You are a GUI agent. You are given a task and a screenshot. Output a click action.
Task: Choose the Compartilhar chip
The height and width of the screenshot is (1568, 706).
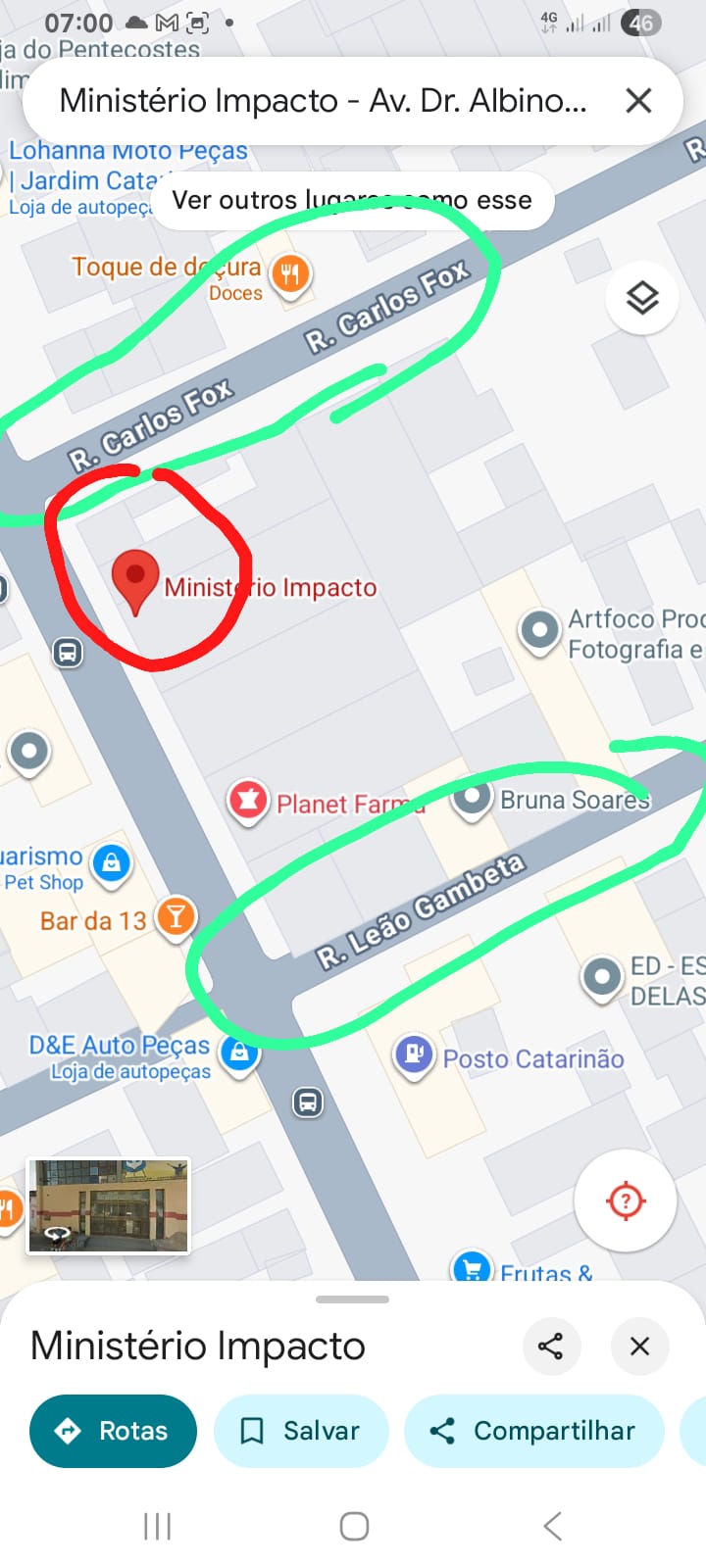[533, 1431]
